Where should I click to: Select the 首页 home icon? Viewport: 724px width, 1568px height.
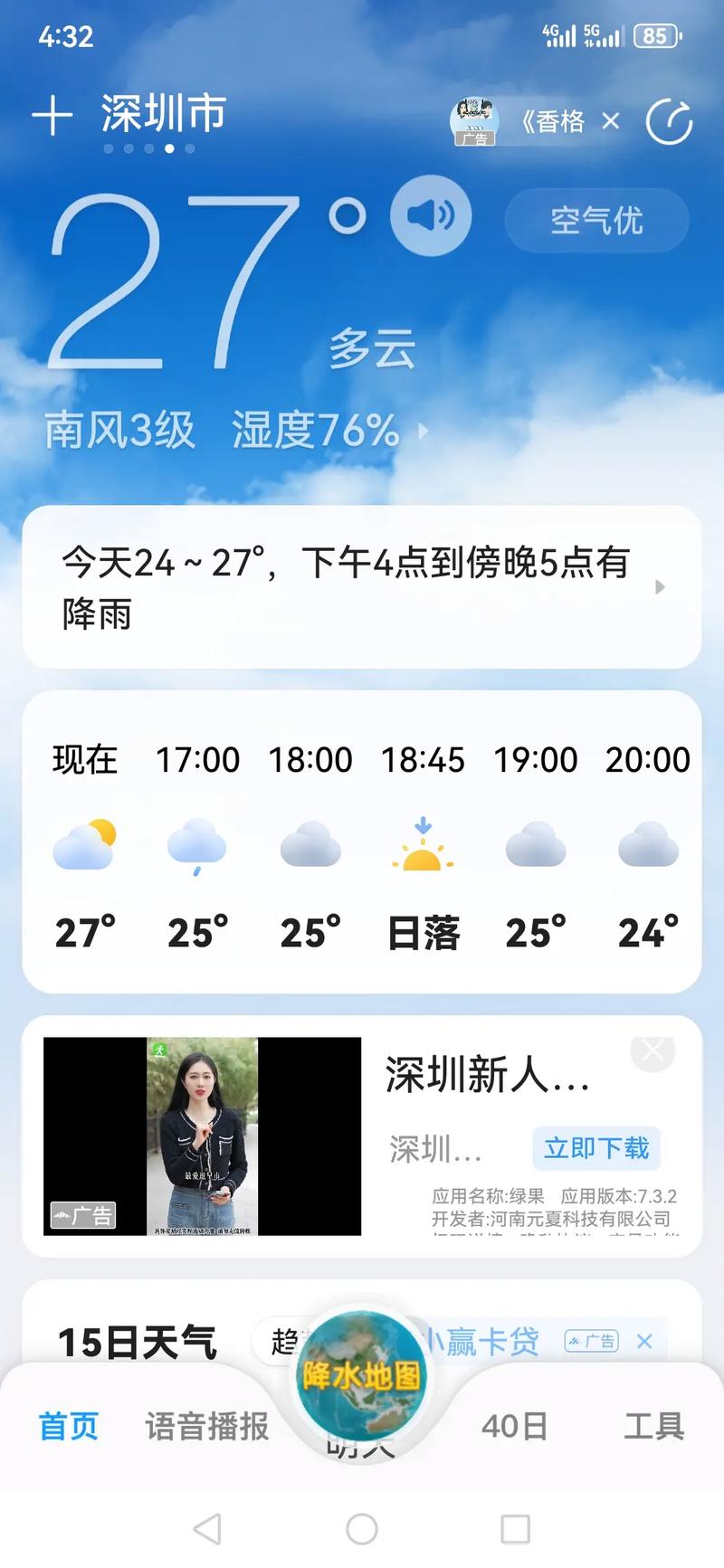tap(70, 1425)
